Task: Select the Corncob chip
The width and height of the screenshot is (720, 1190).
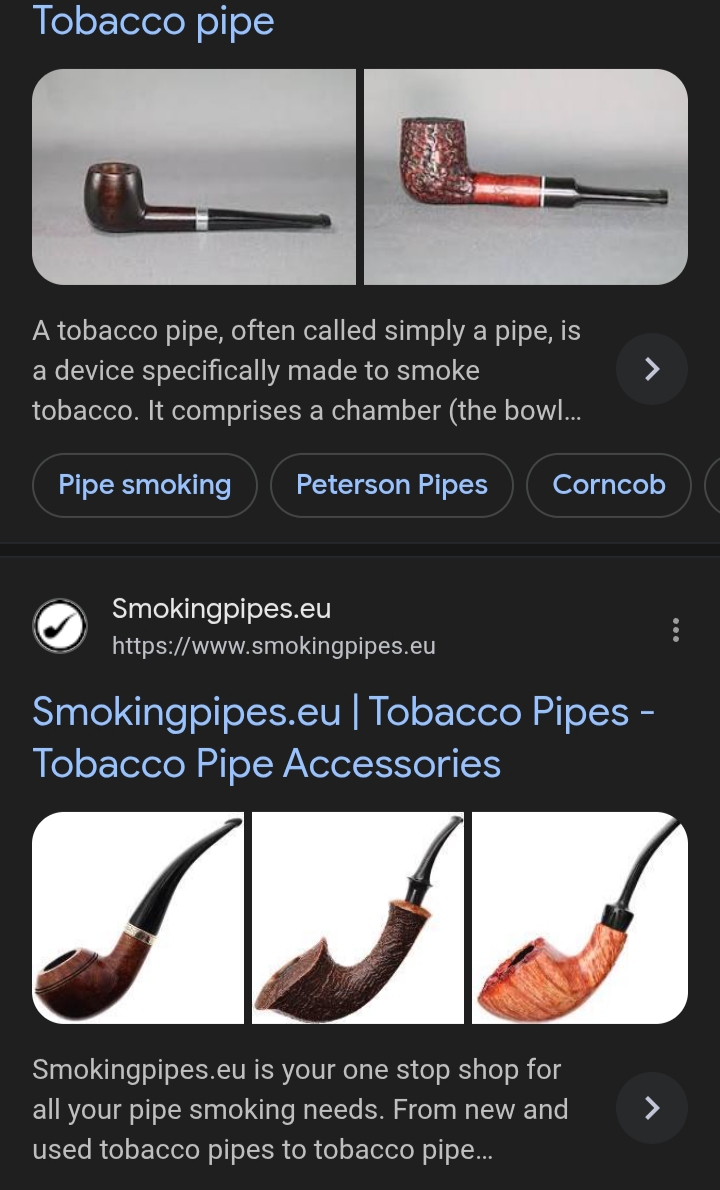Action: pyautogui.click(x=608, y=485)
